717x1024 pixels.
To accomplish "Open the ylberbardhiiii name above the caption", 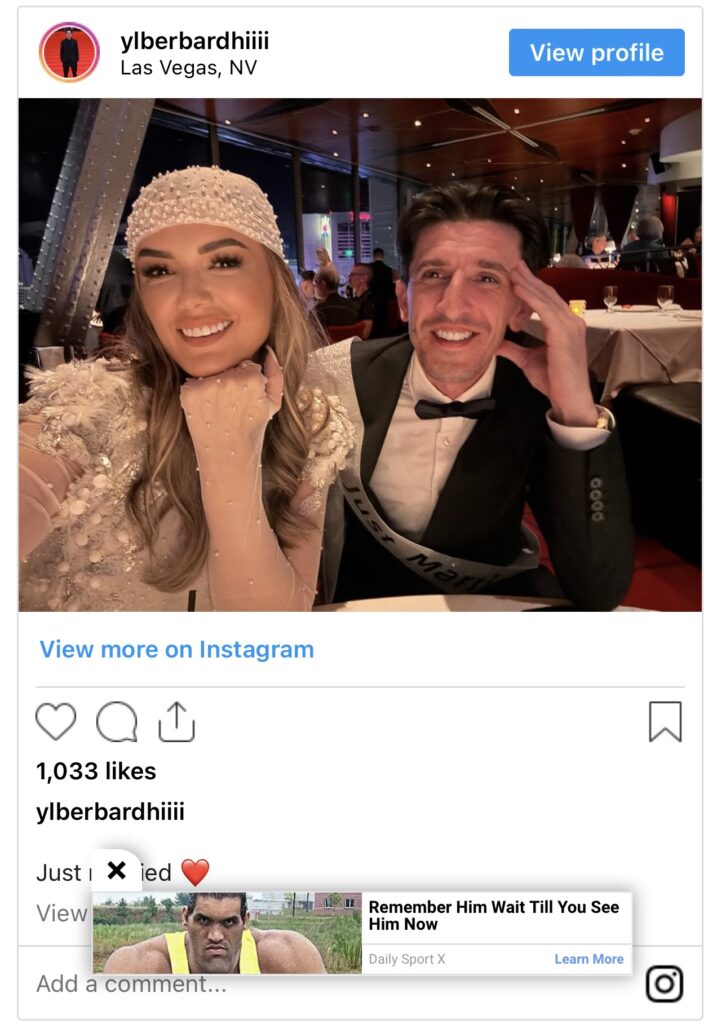I will pos(110,811).
